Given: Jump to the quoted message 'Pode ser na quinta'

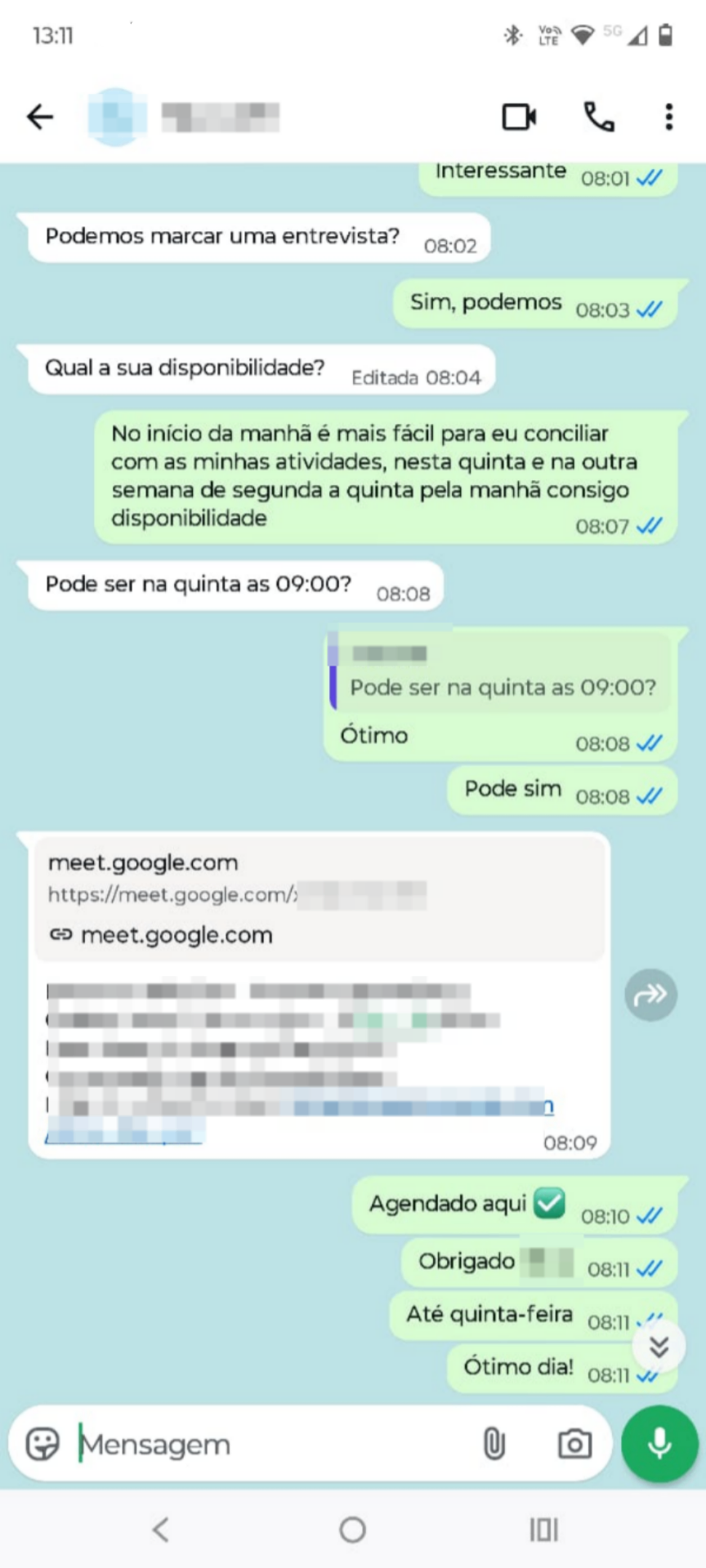Looking at the screenshot, I should 500,673.
